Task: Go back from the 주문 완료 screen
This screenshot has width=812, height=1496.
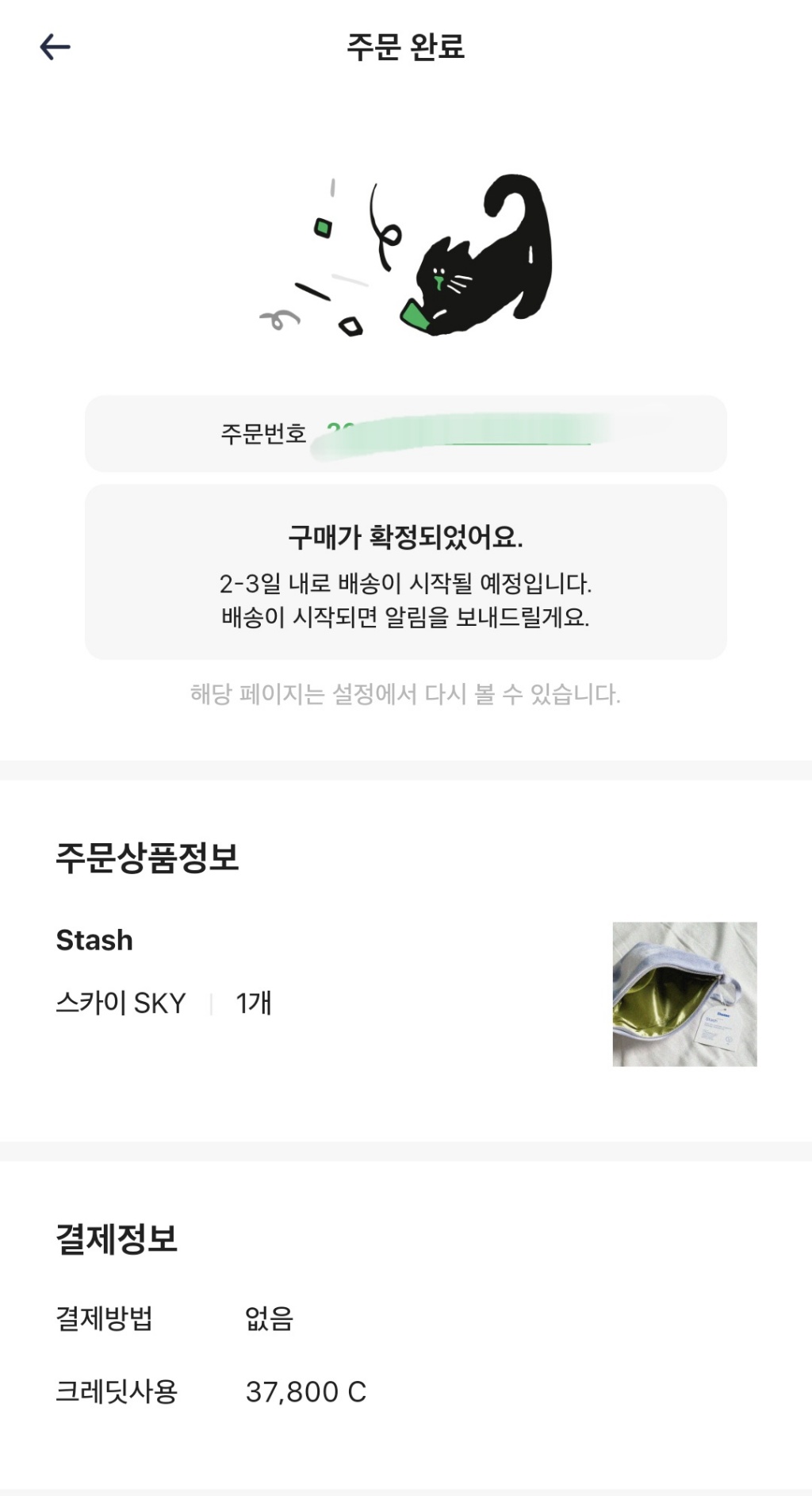Action: coord(55,48)
